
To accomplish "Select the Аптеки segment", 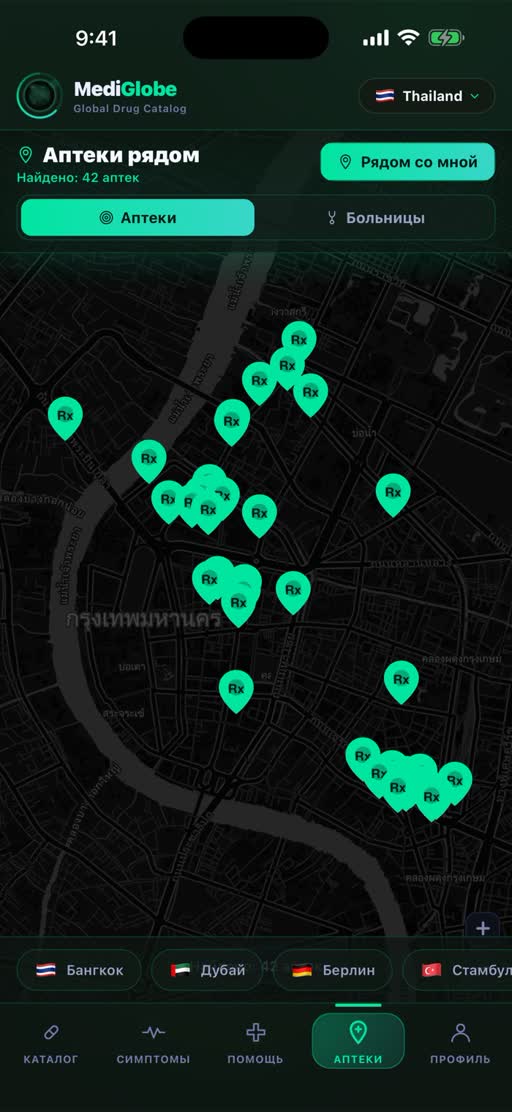I will (138, 218).
